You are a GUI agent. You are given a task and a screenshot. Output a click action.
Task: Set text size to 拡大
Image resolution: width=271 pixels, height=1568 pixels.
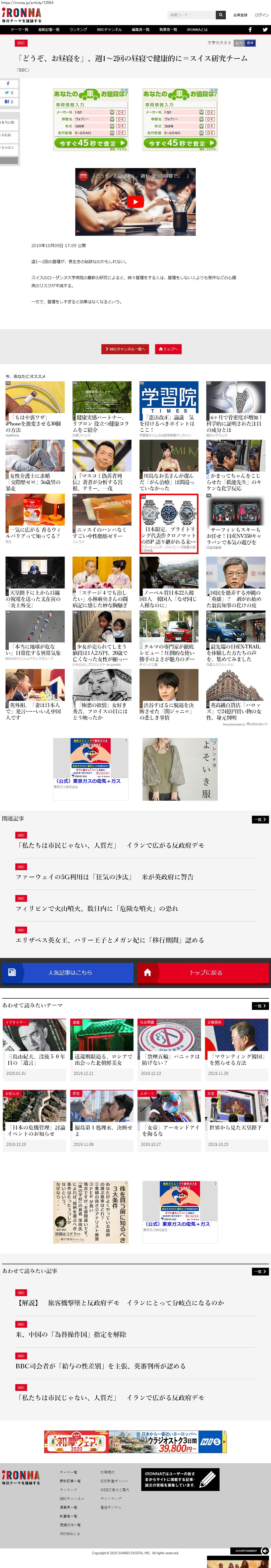[x=239, y=43]
